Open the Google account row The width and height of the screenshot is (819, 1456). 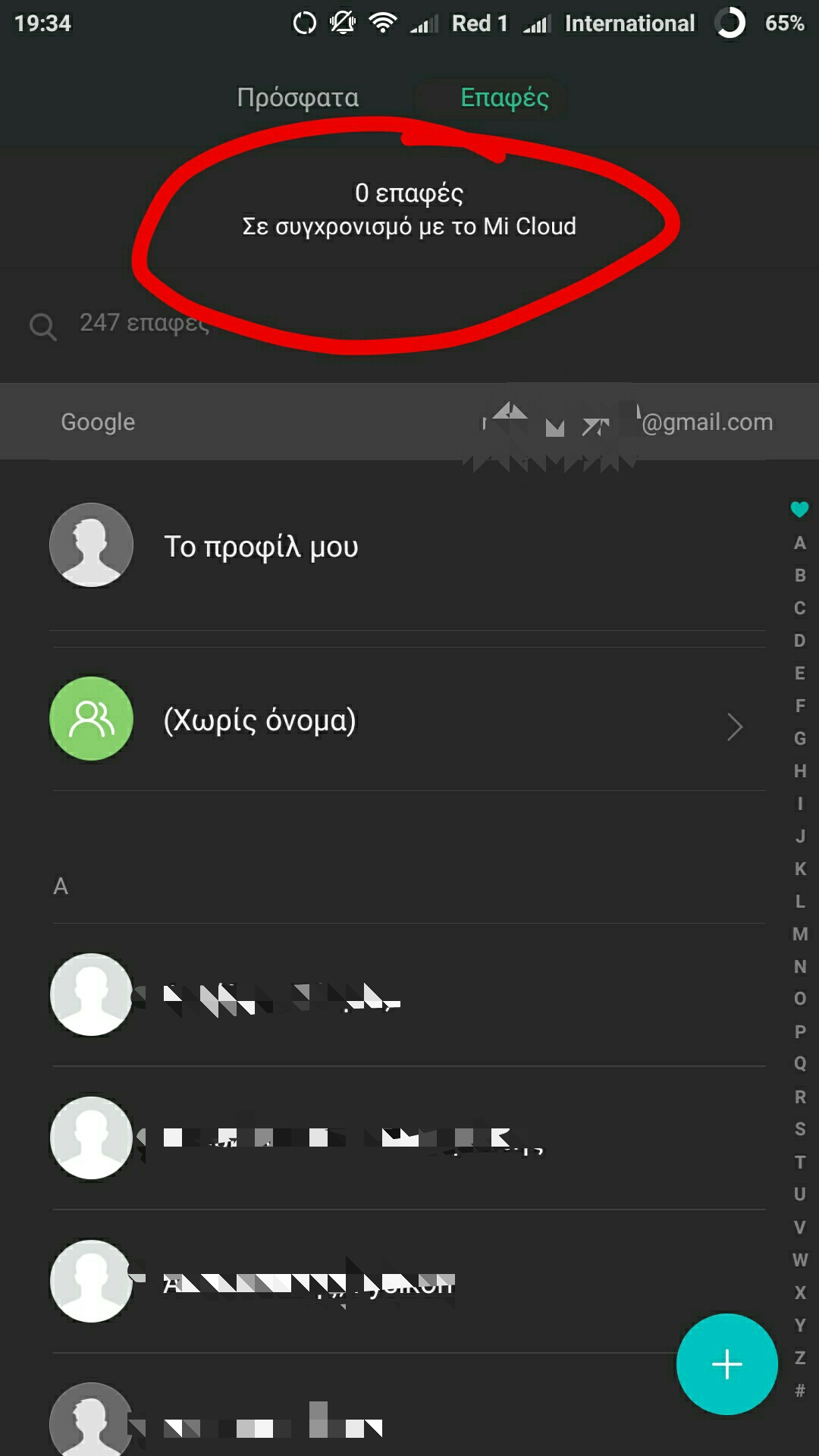409,422
